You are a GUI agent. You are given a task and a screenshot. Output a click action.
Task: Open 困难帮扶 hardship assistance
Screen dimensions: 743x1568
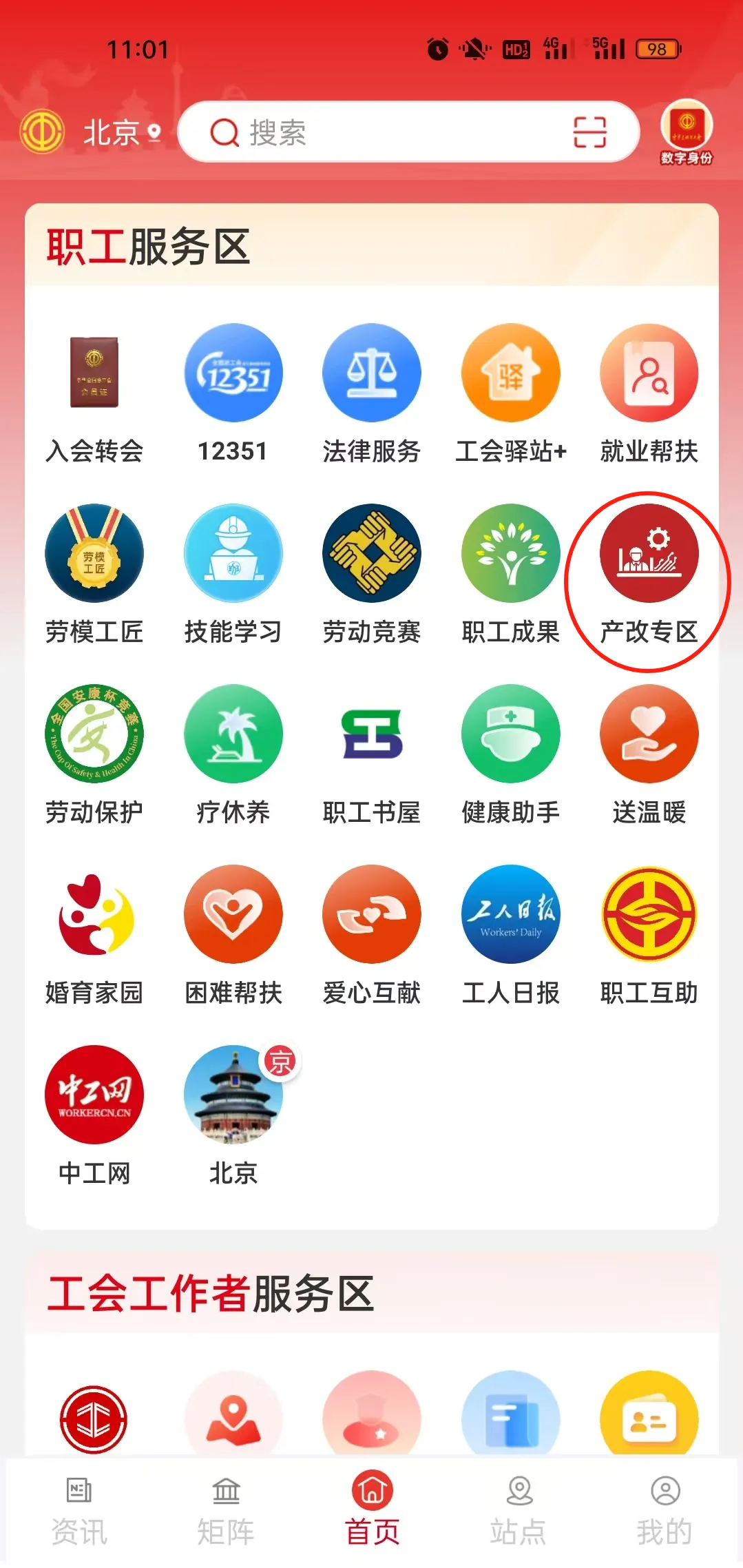pyautogui.click(x=233, y=934)
